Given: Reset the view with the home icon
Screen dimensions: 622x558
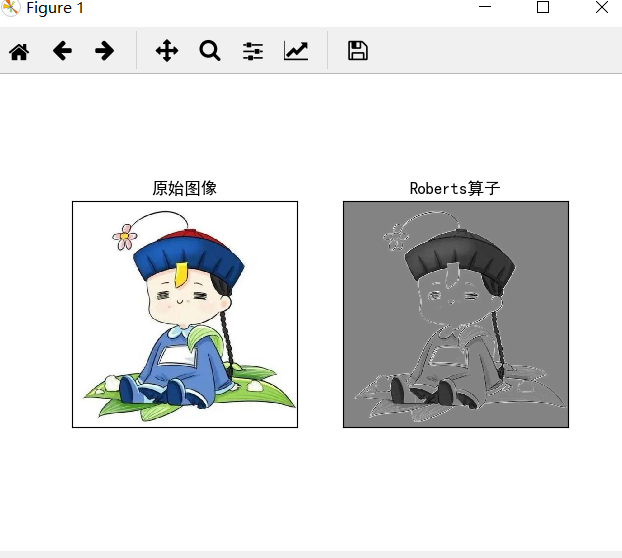Looking at the screenshot, I should click(19, 51).
